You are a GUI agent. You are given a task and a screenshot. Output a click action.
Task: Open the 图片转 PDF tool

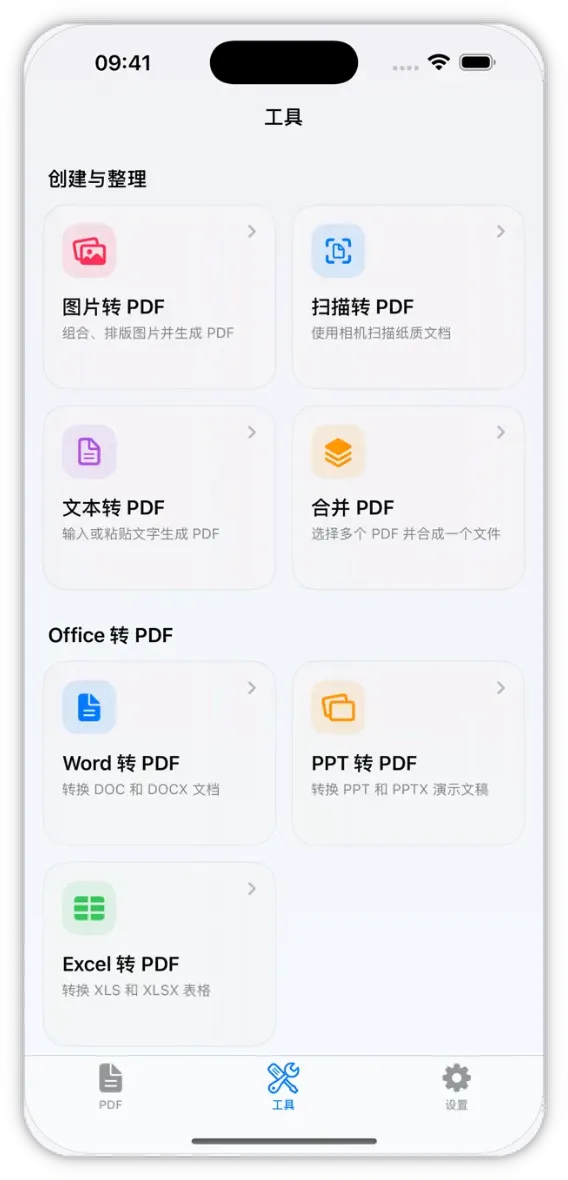tap(159, 297)
